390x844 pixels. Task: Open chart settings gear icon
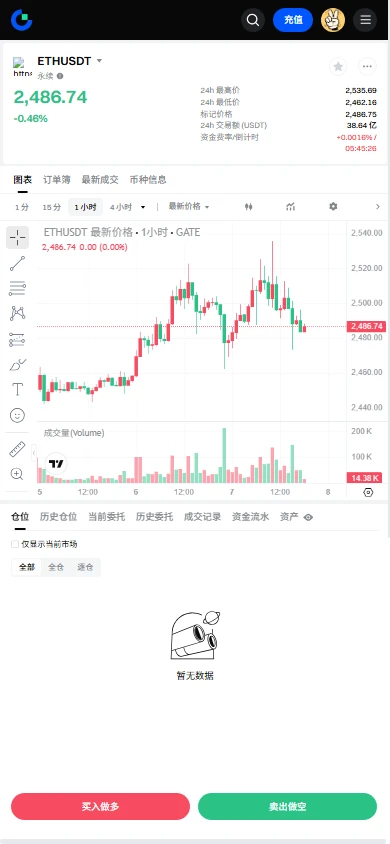[x=333, y=207]
